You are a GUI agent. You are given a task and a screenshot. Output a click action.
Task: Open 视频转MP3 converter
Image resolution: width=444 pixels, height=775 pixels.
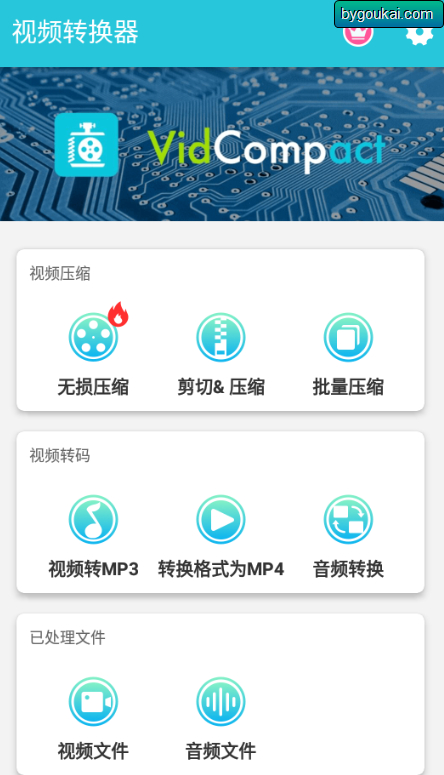[x=93, y=537]
